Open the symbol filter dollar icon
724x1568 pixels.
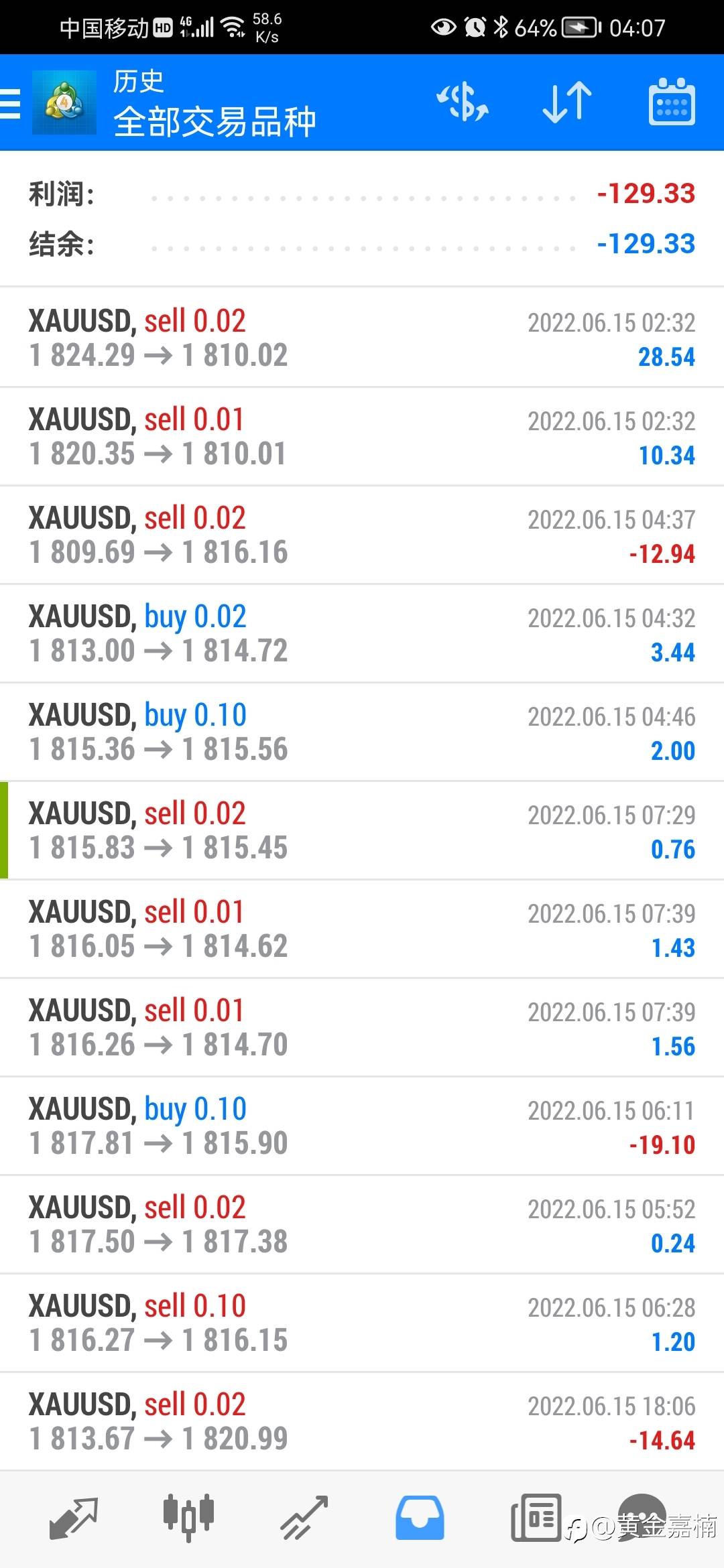tap(463, 103)
